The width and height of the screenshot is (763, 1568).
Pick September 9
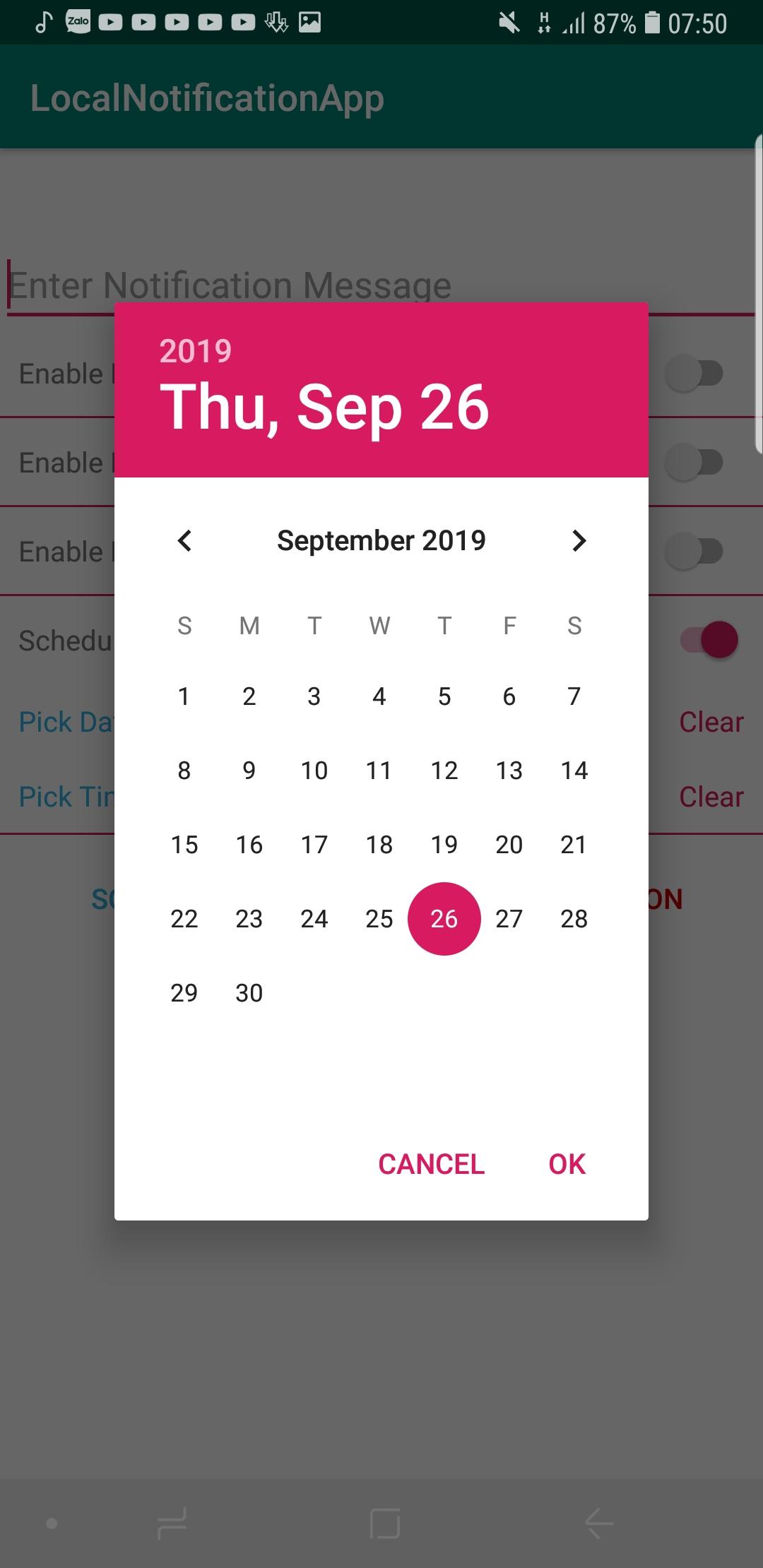pos(249,771)
